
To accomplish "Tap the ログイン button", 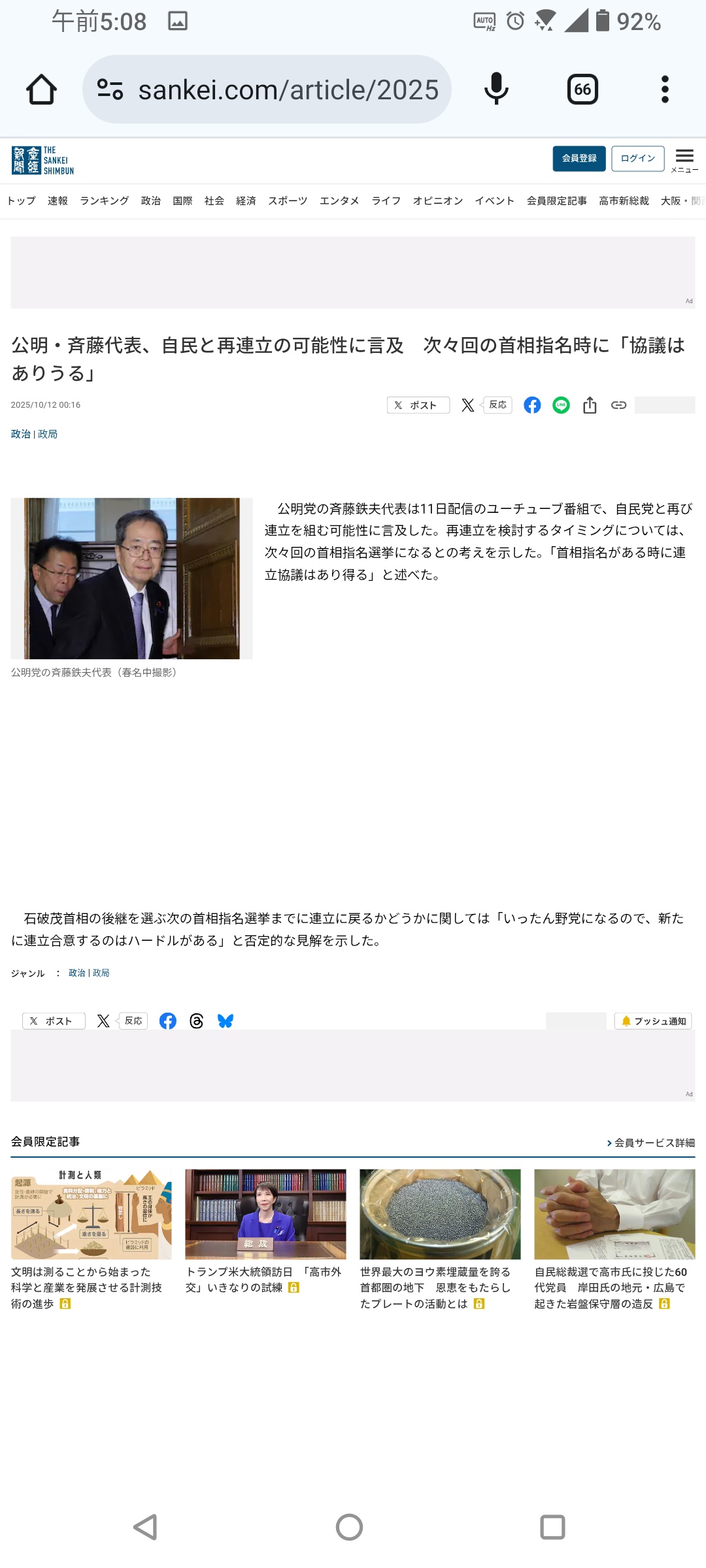I will coord(637,159).
